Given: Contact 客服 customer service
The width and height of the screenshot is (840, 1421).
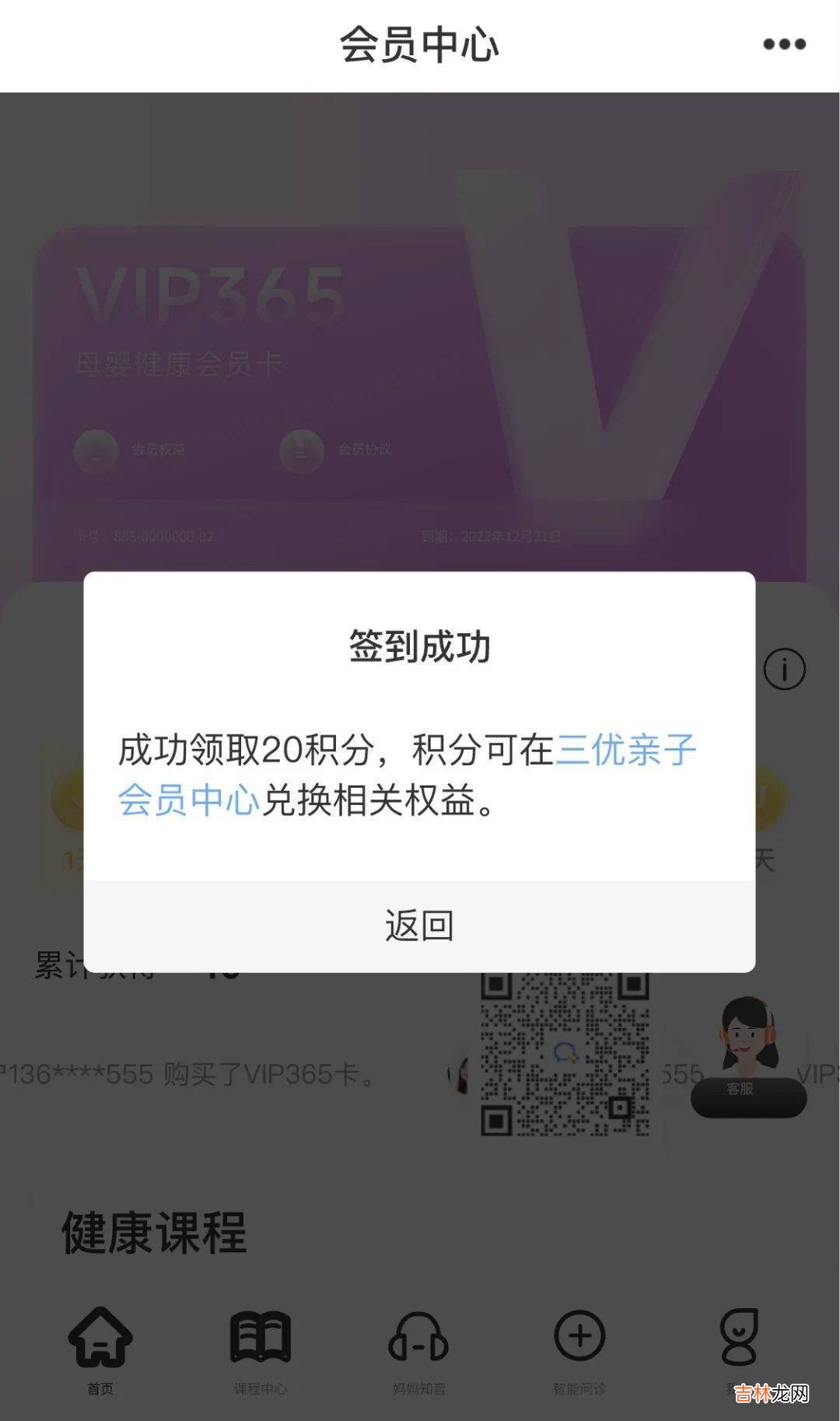Looking at the screenshot, I should point(747,1058).
